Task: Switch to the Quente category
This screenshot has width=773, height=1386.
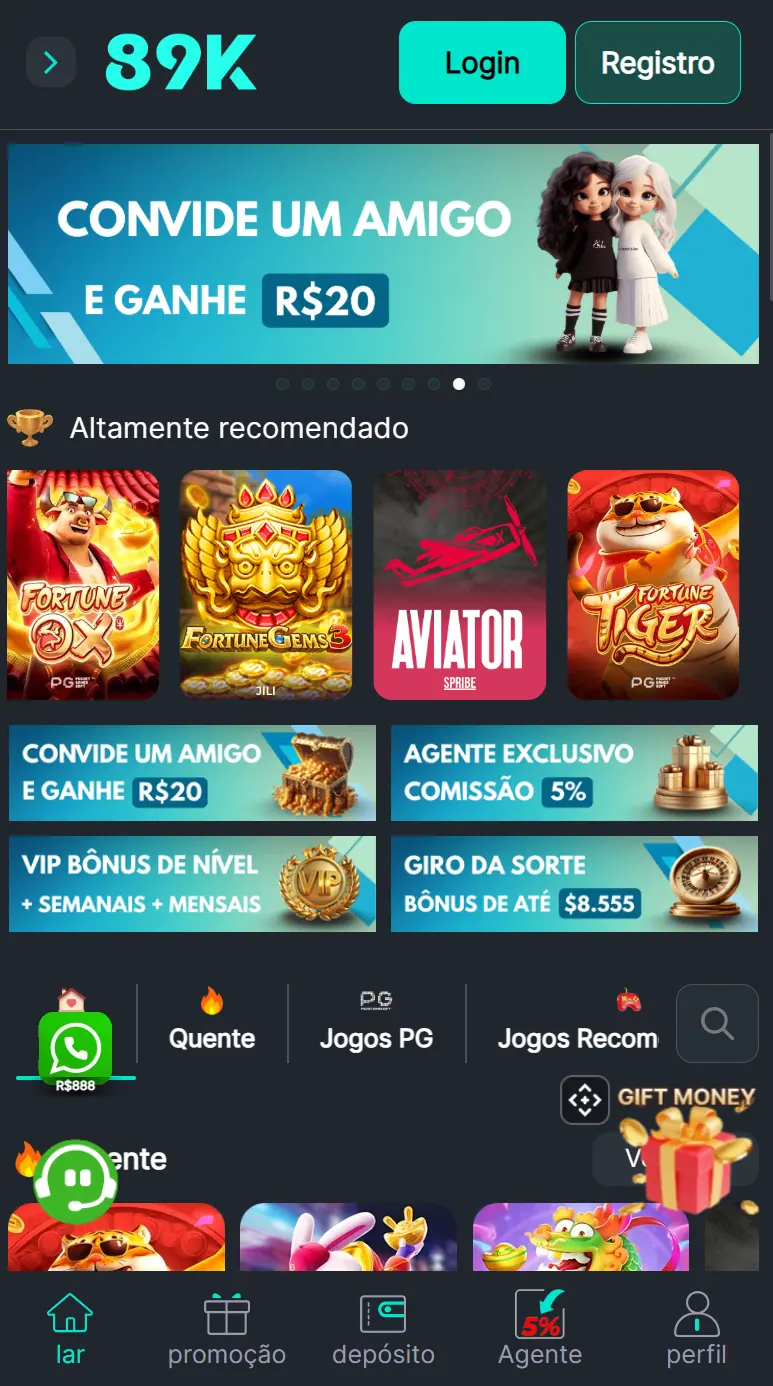Action: point(212,1023)
